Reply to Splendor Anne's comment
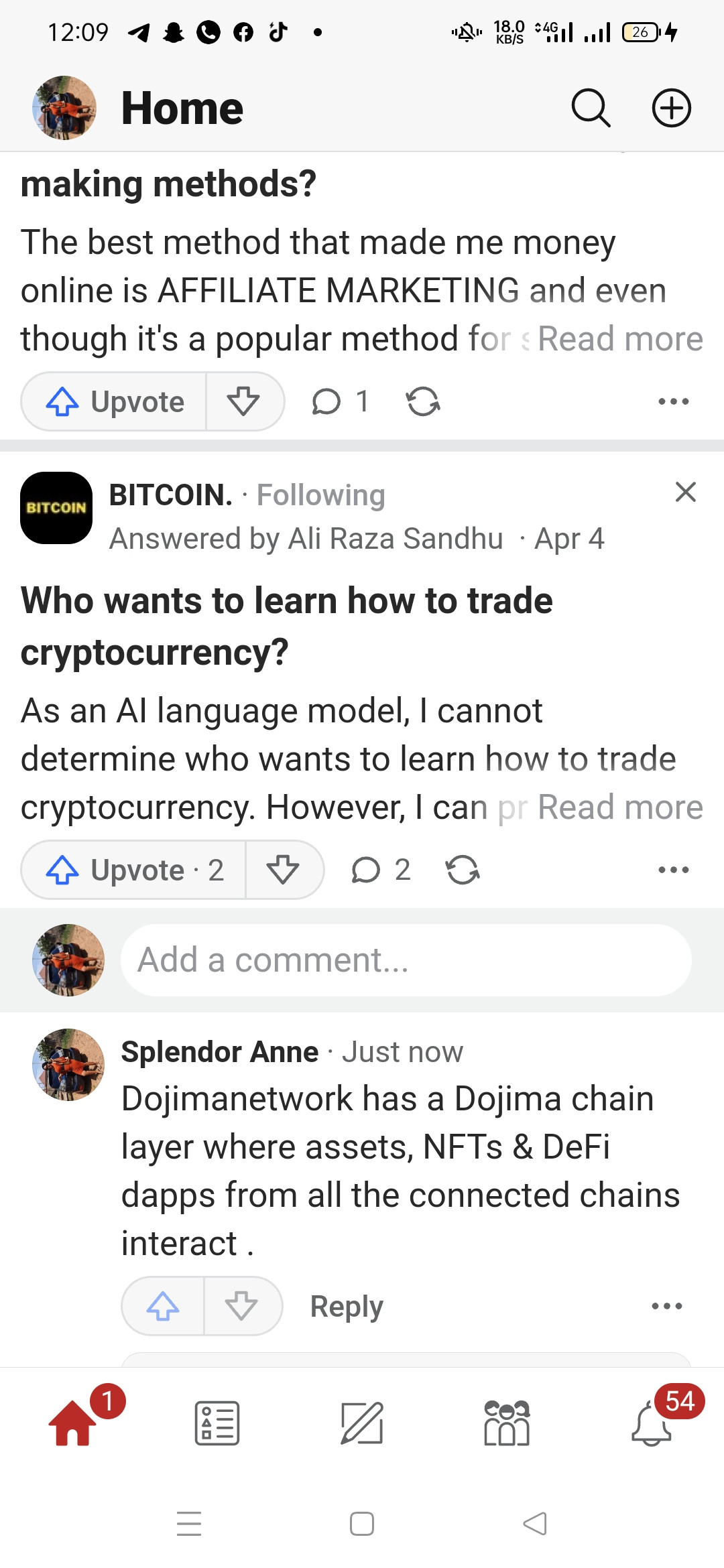 click(347, 1306)
